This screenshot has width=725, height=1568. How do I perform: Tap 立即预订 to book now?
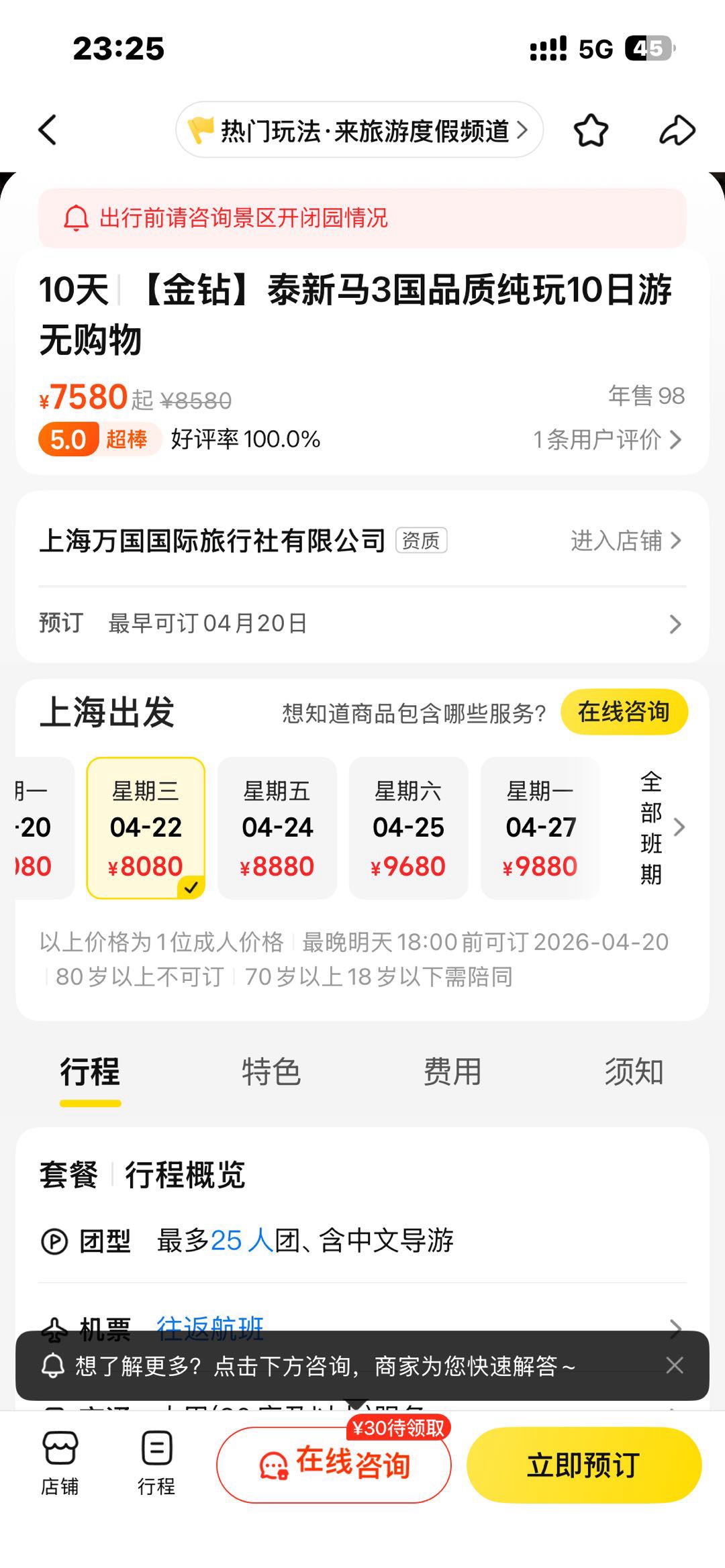pyautogui.click(x=583, y=1465)
